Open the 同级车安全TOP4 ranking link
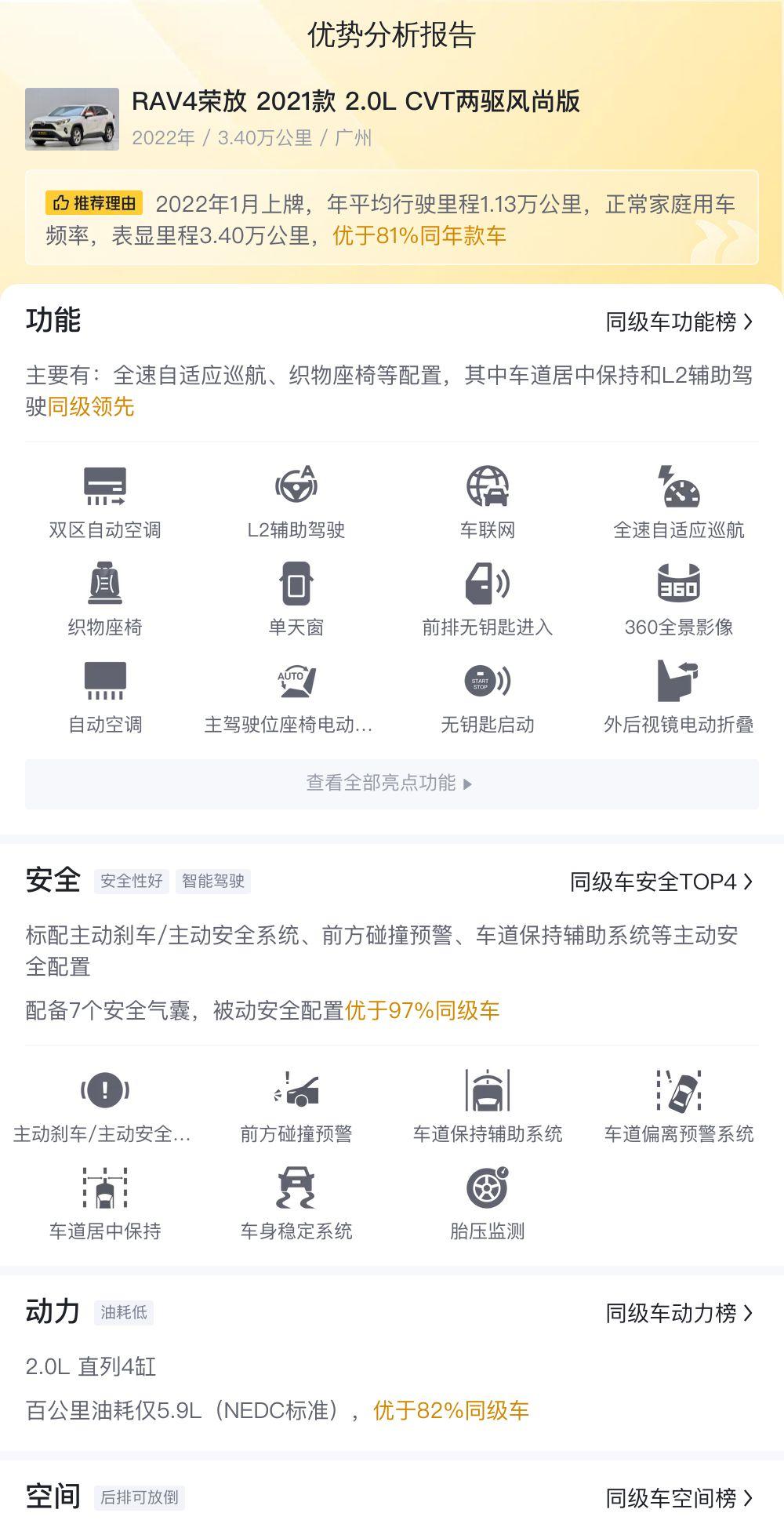 pyautogui.click(x=661, y=882)
